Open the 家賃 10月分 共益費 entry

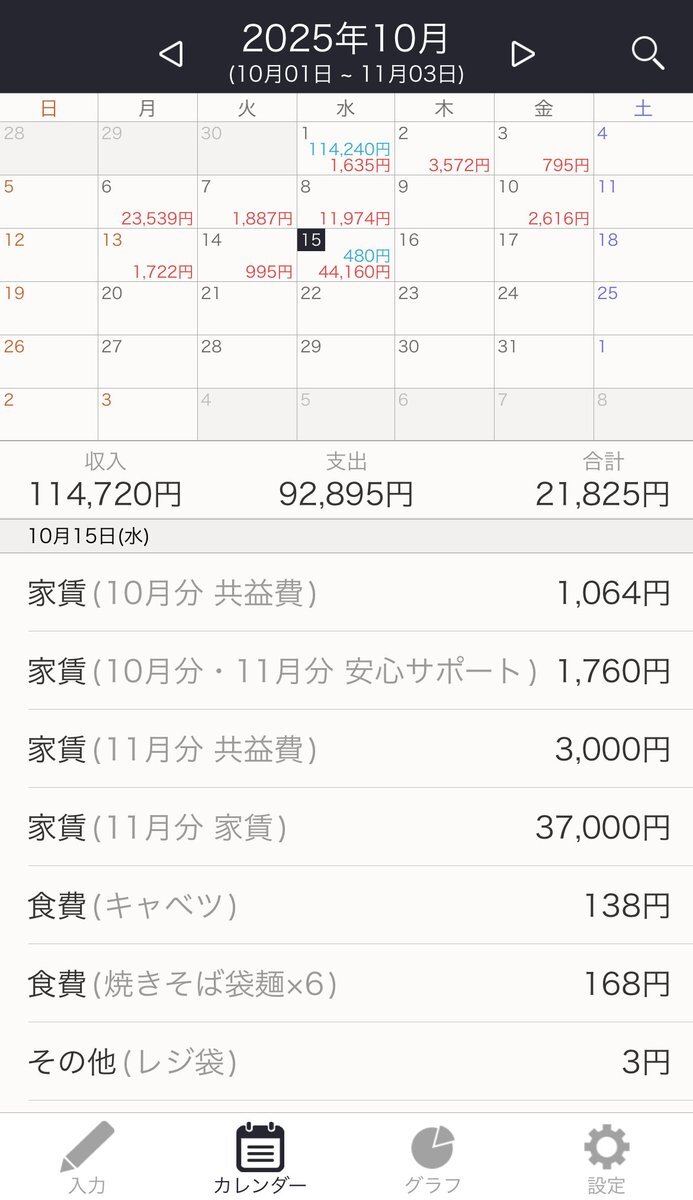tap(346, 593)
